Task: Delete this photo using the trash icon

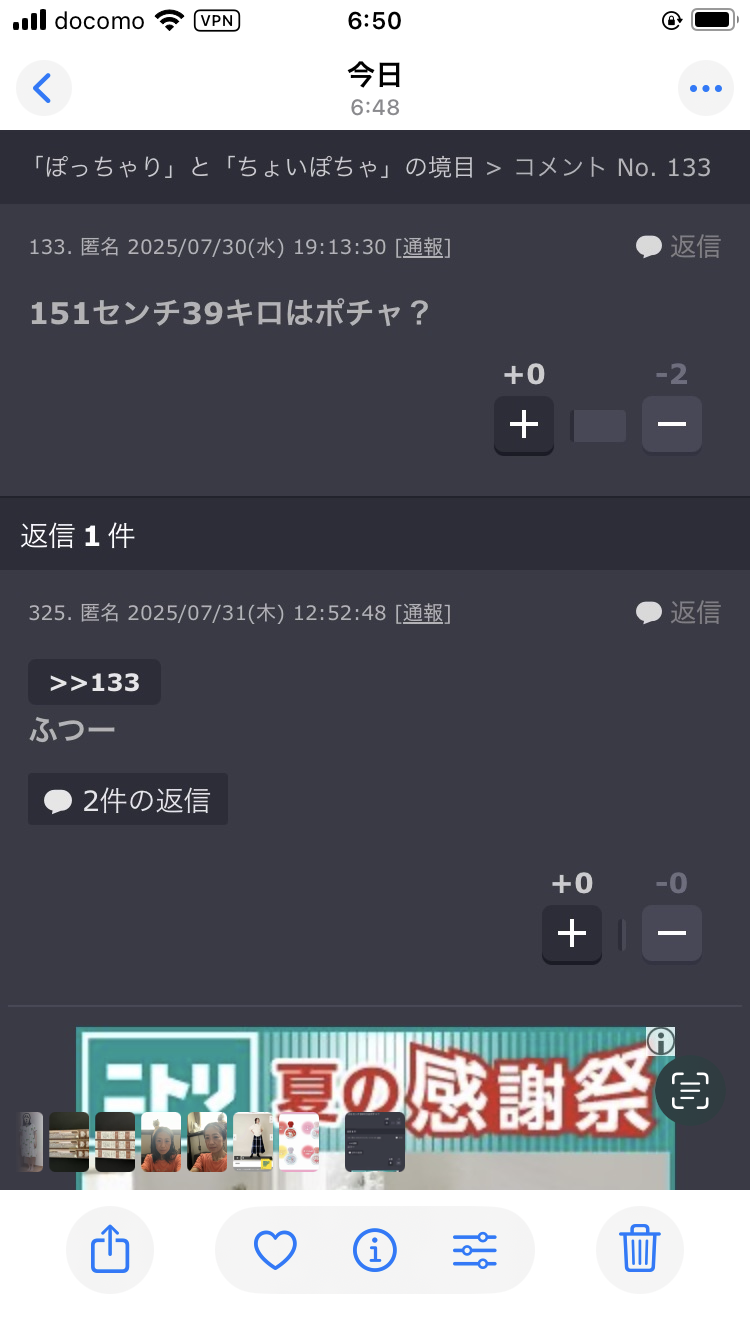Action: [x=640, y=1250]
